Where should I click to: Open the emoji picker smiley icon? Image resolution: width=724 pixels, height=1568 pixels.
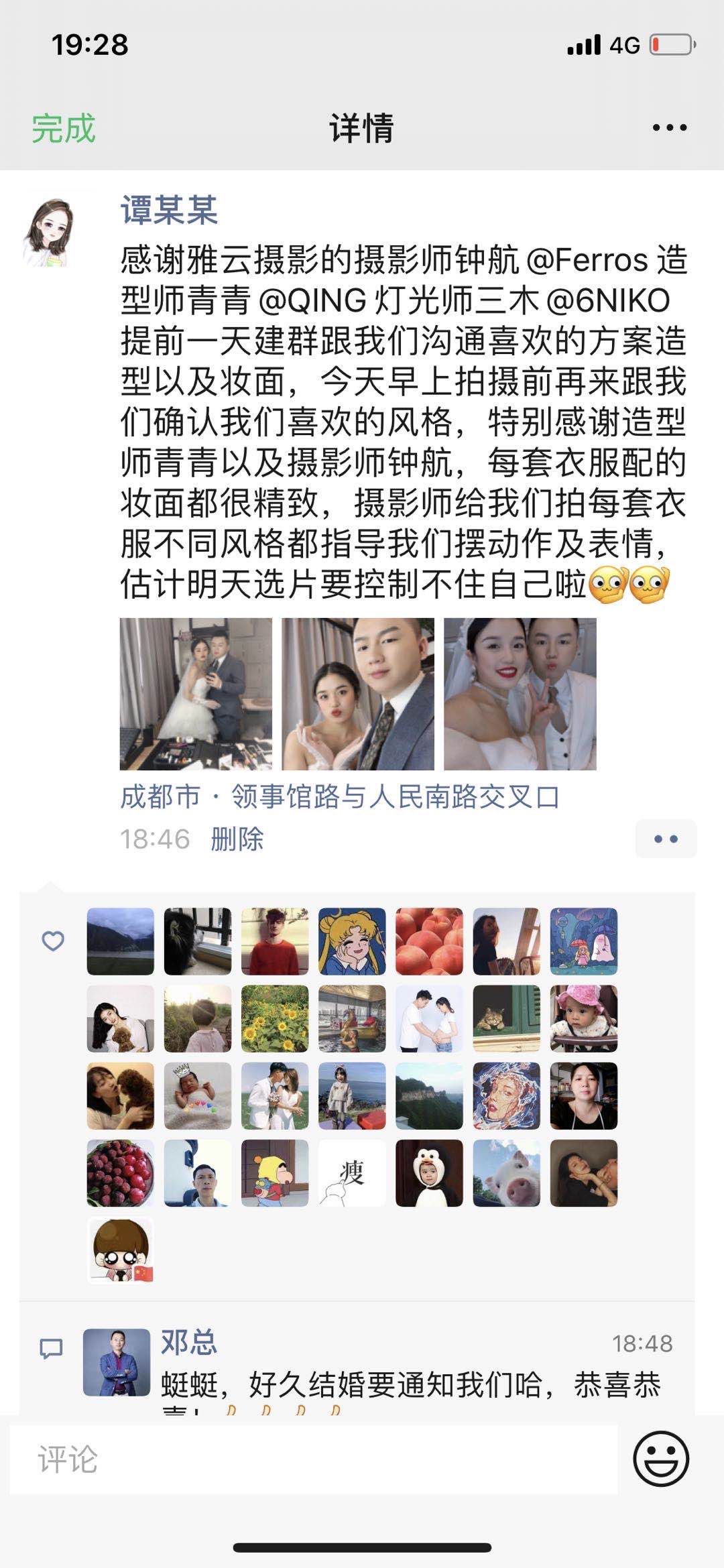point(661,1459)
